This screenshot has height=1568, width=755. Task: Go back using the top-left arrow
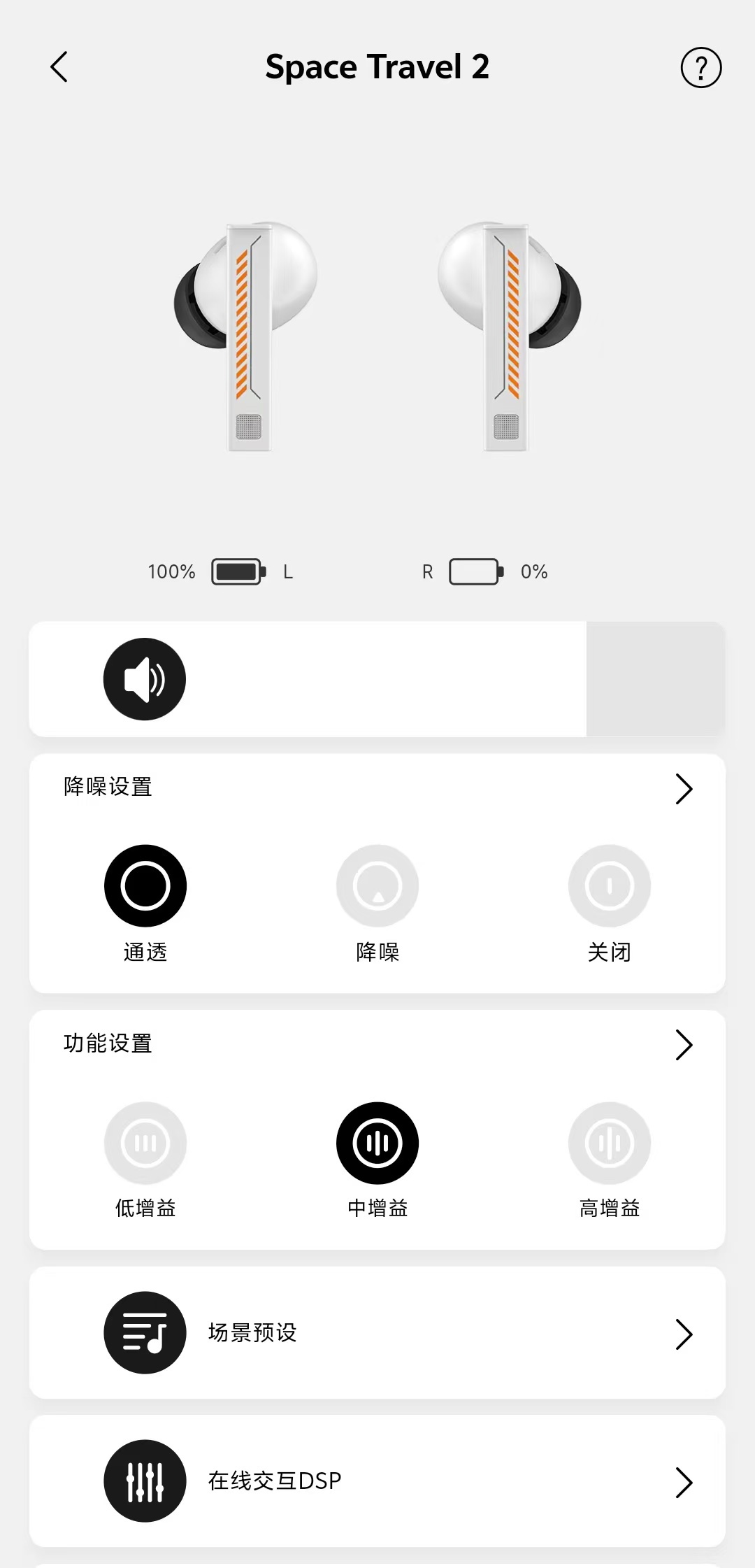(x=59, y=67)
